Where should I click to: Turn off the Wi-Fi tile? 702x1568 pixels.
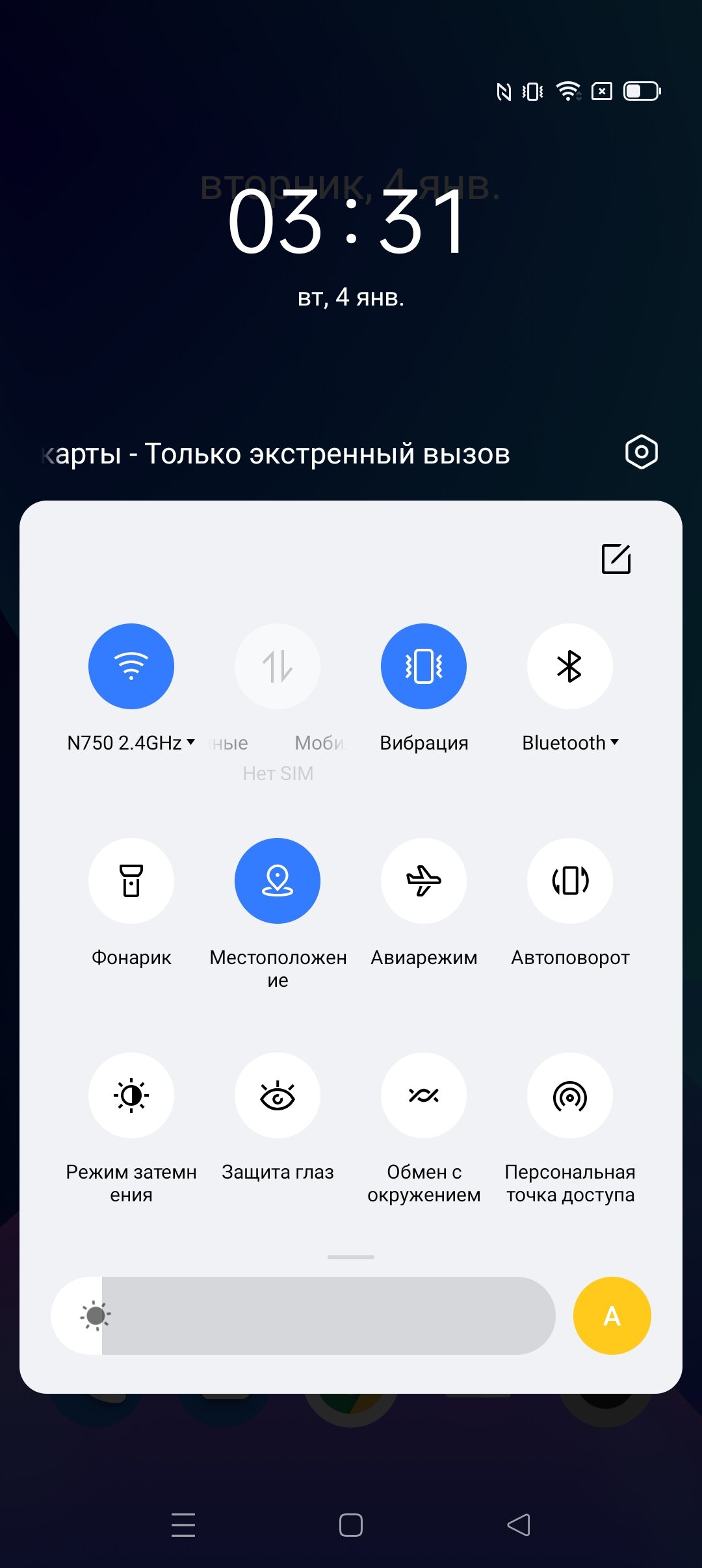click(131, 666)
